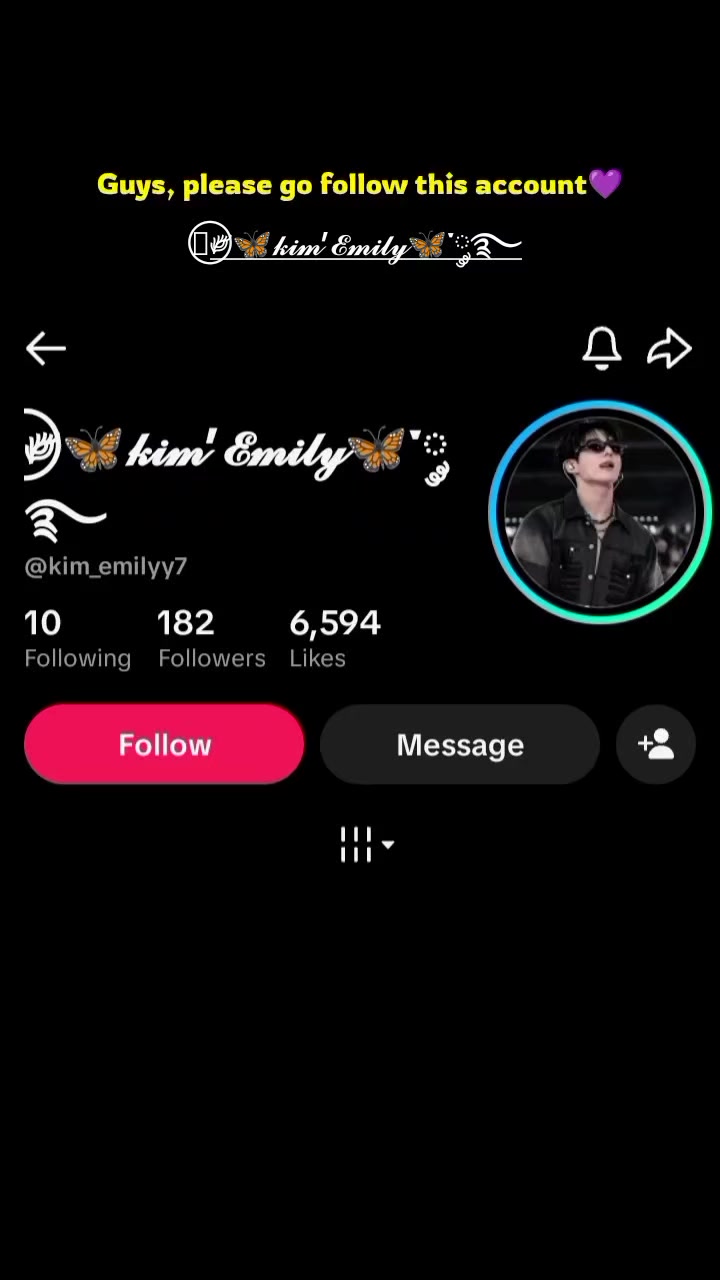
Task: Open the videos grid tab dropdown
Action: [x=367, y=845]
